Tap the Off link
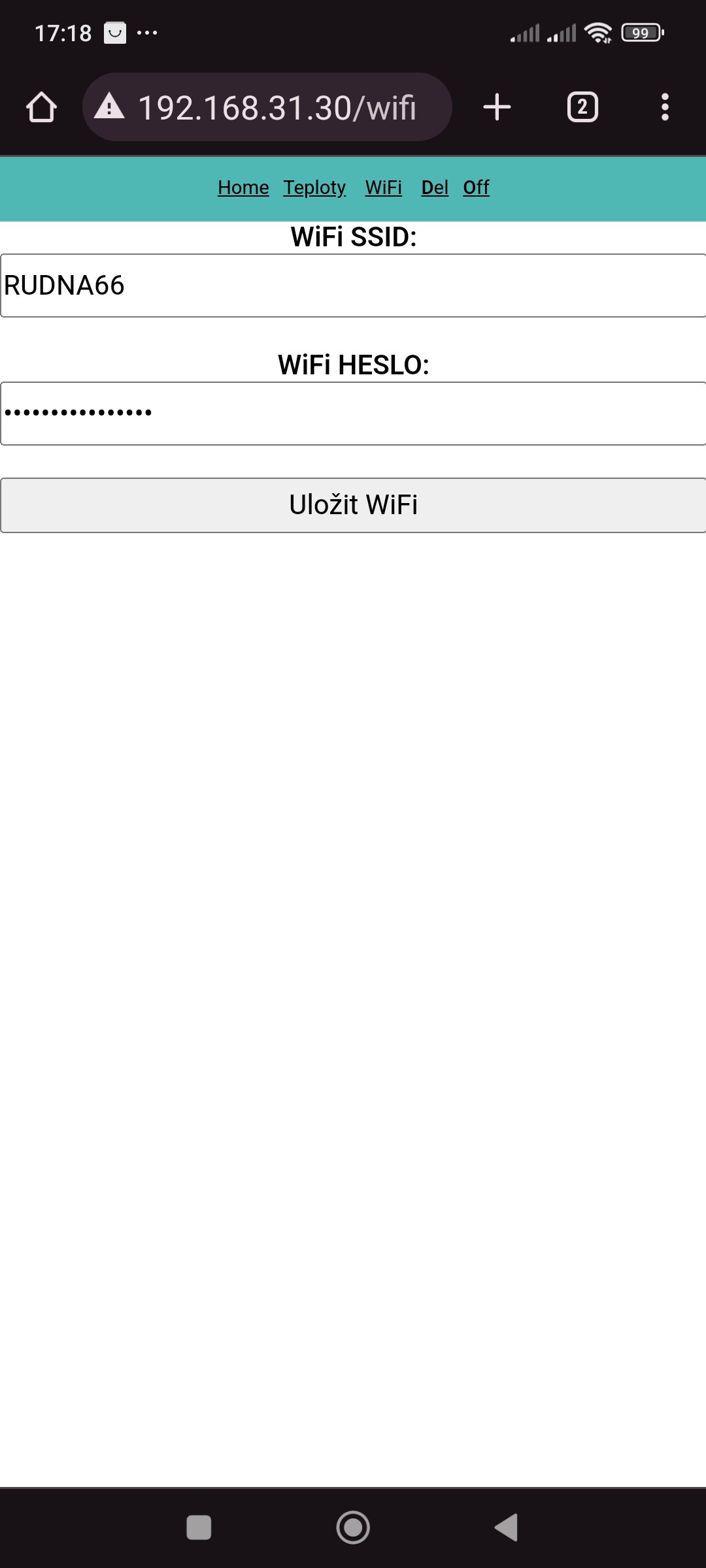 point(476,188)
